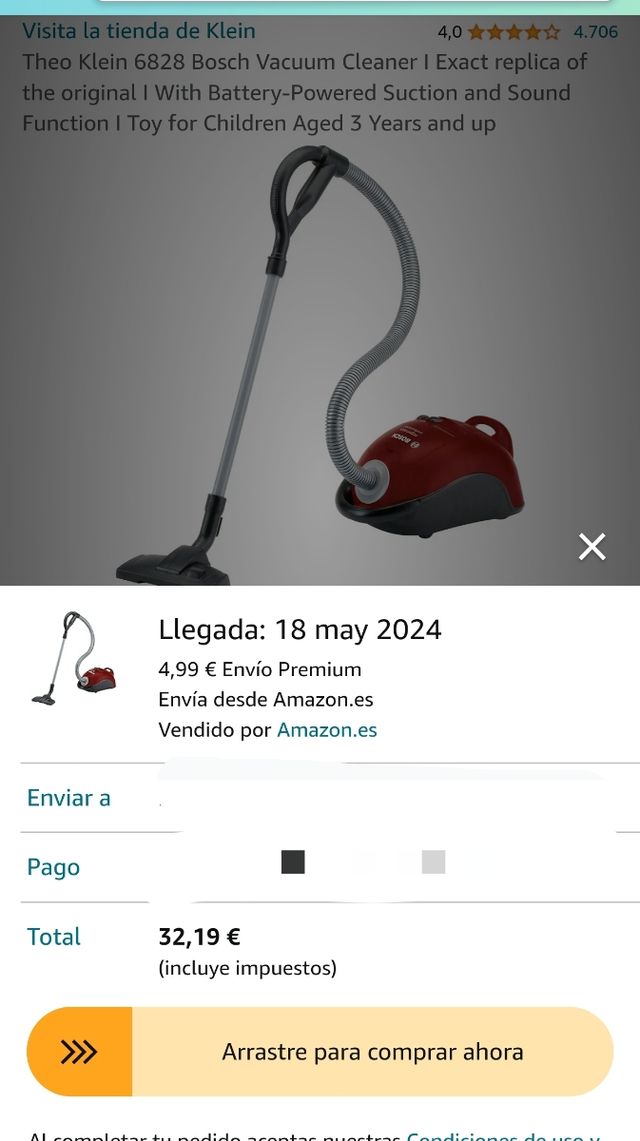The width and height of the screenshot is (640, 1141).
Task: Open the 4.706 customer ratings
Action: pyautogui.click(x=595, y=32)
